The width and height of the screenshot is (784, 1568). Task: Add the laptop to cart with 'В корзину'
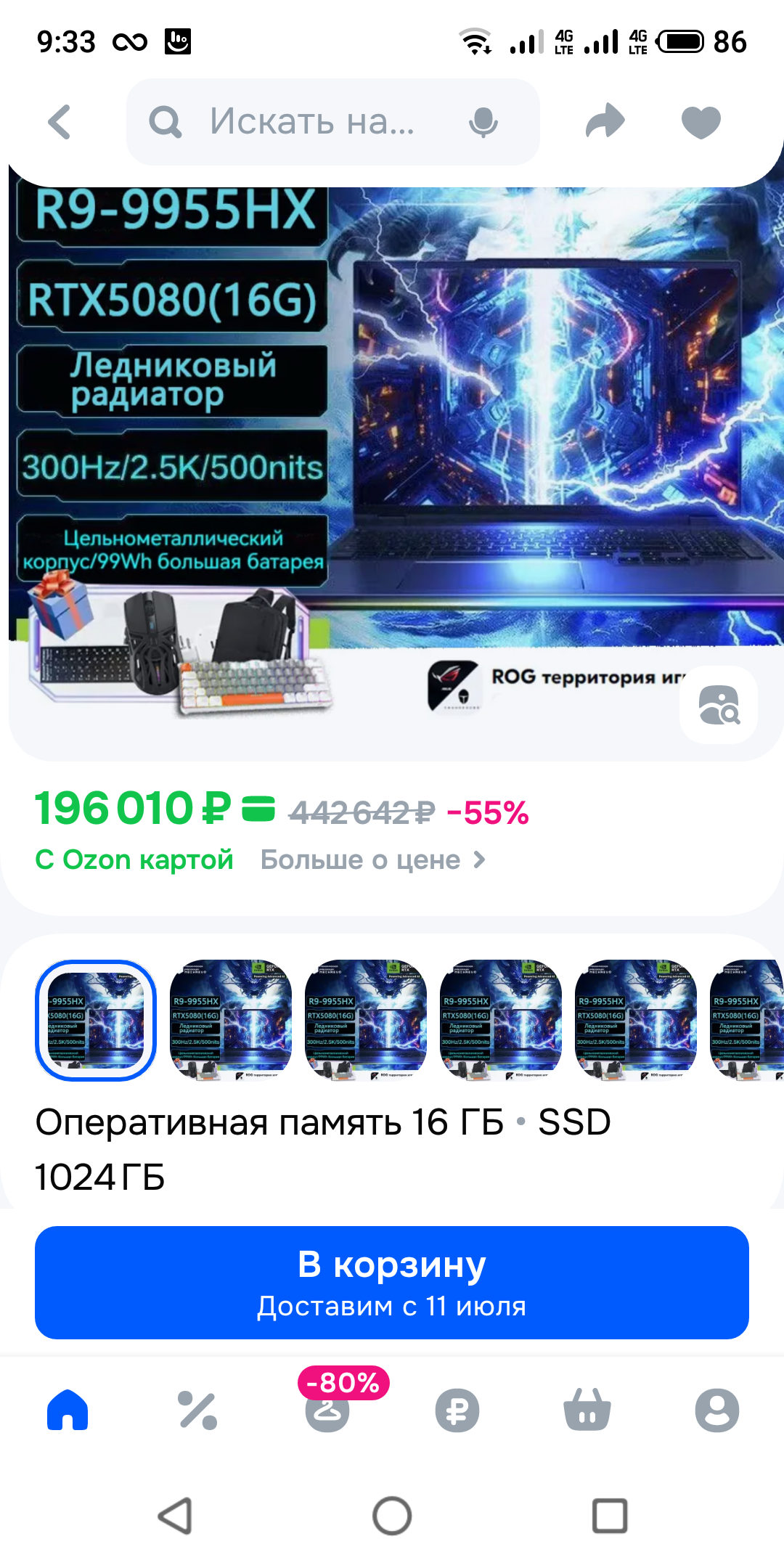[x=392, y=1282]
